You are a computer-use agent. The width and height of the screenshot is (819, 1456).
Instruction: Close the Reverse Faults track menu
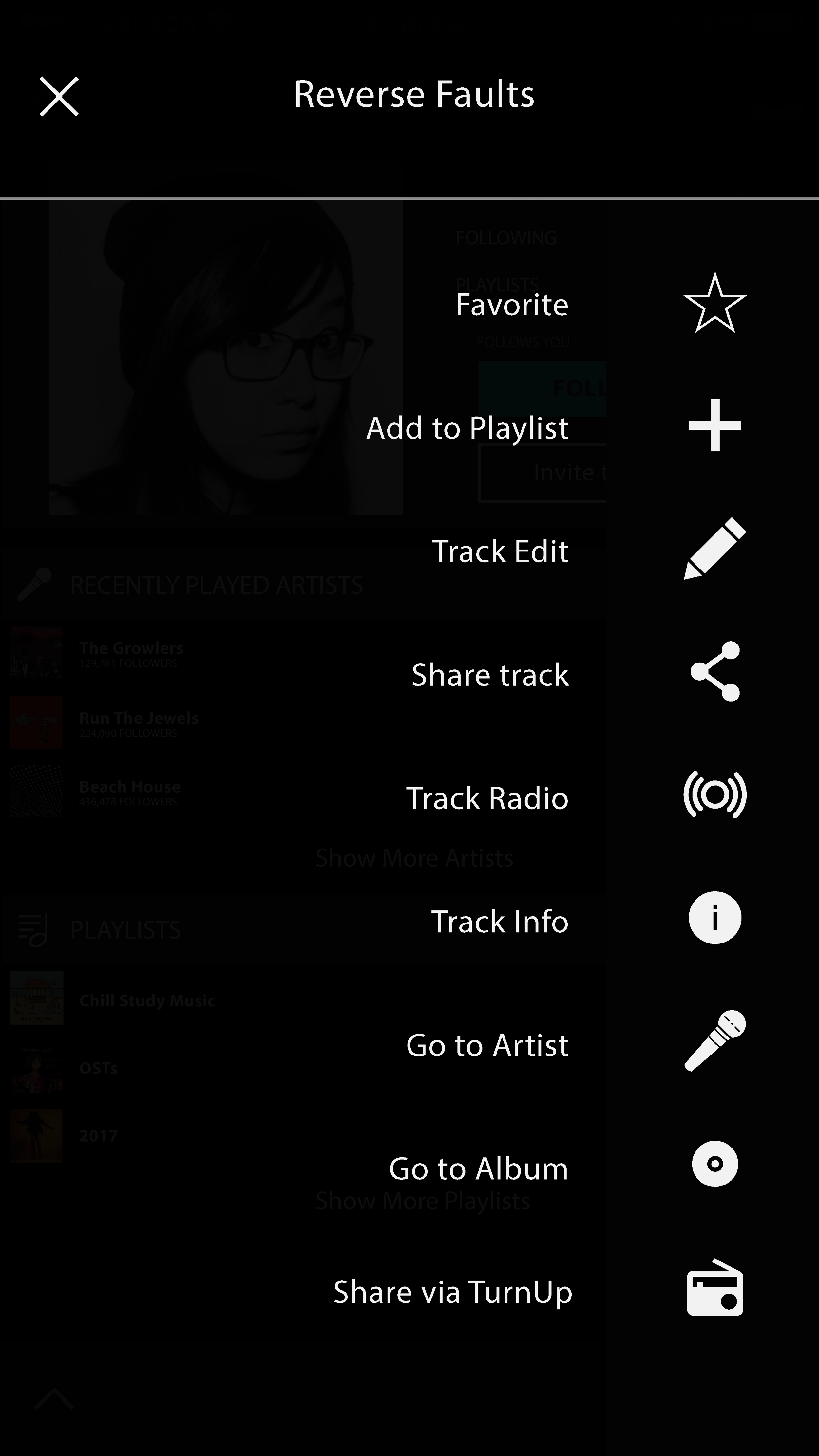[59, 97]
